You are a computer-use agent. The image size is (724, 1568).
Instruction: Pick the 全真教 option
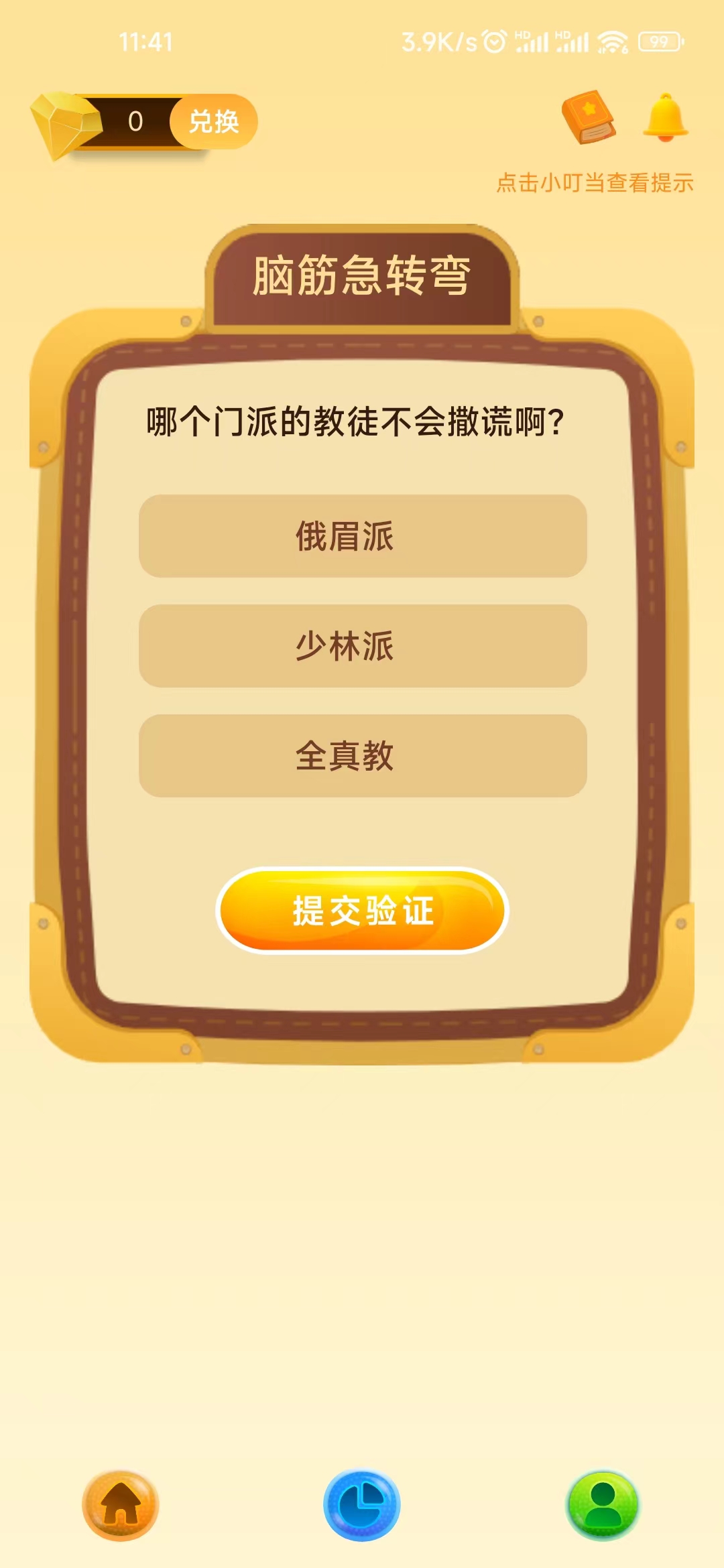pyautogui.click(x=363, y=756)
